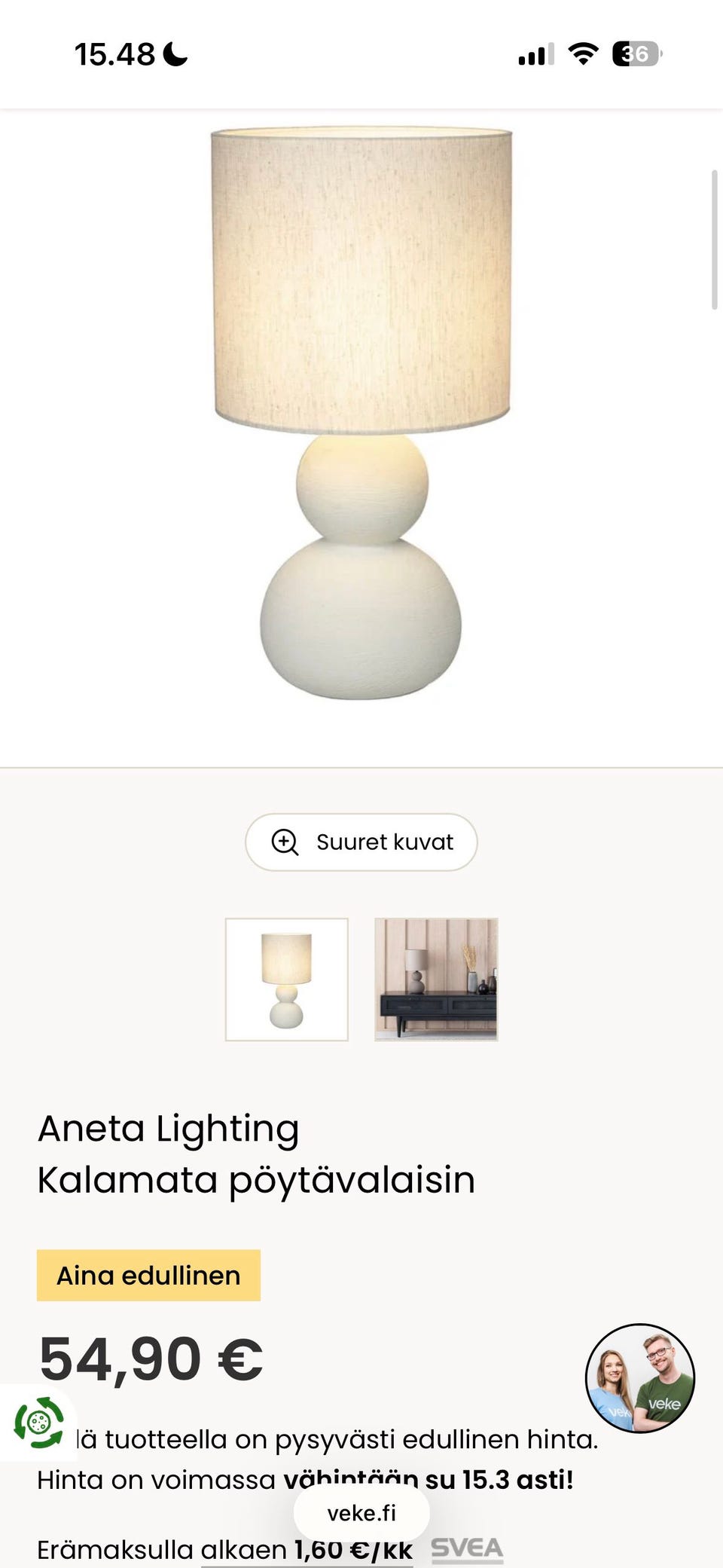Open the Suuret kuvat large images button
The height and width of the screenshot is (1568, 723).
pos(361,842)
